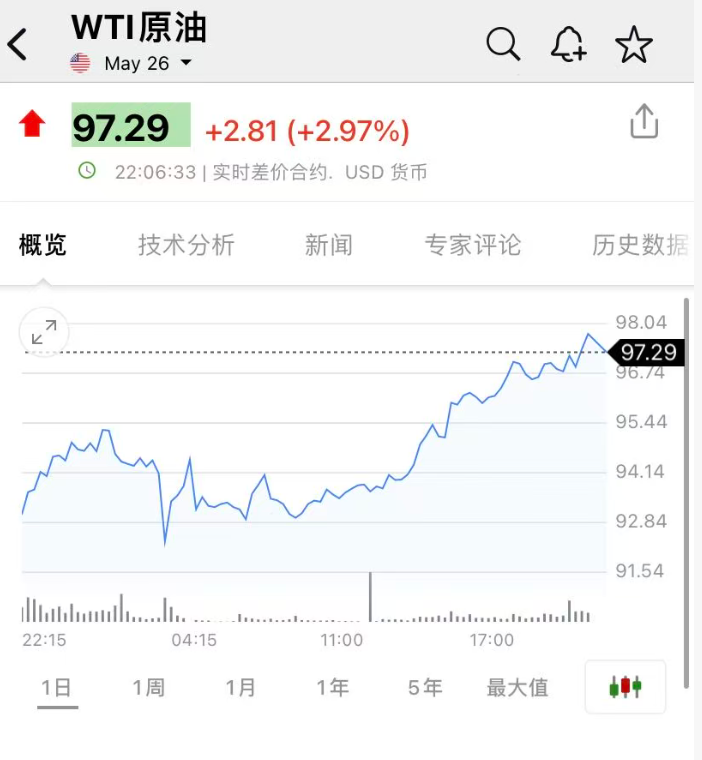Image resolution: width=702 pixels, height=760 pixels.
Task: Add a price alert with the bell
Action: [x=568, y=44]
